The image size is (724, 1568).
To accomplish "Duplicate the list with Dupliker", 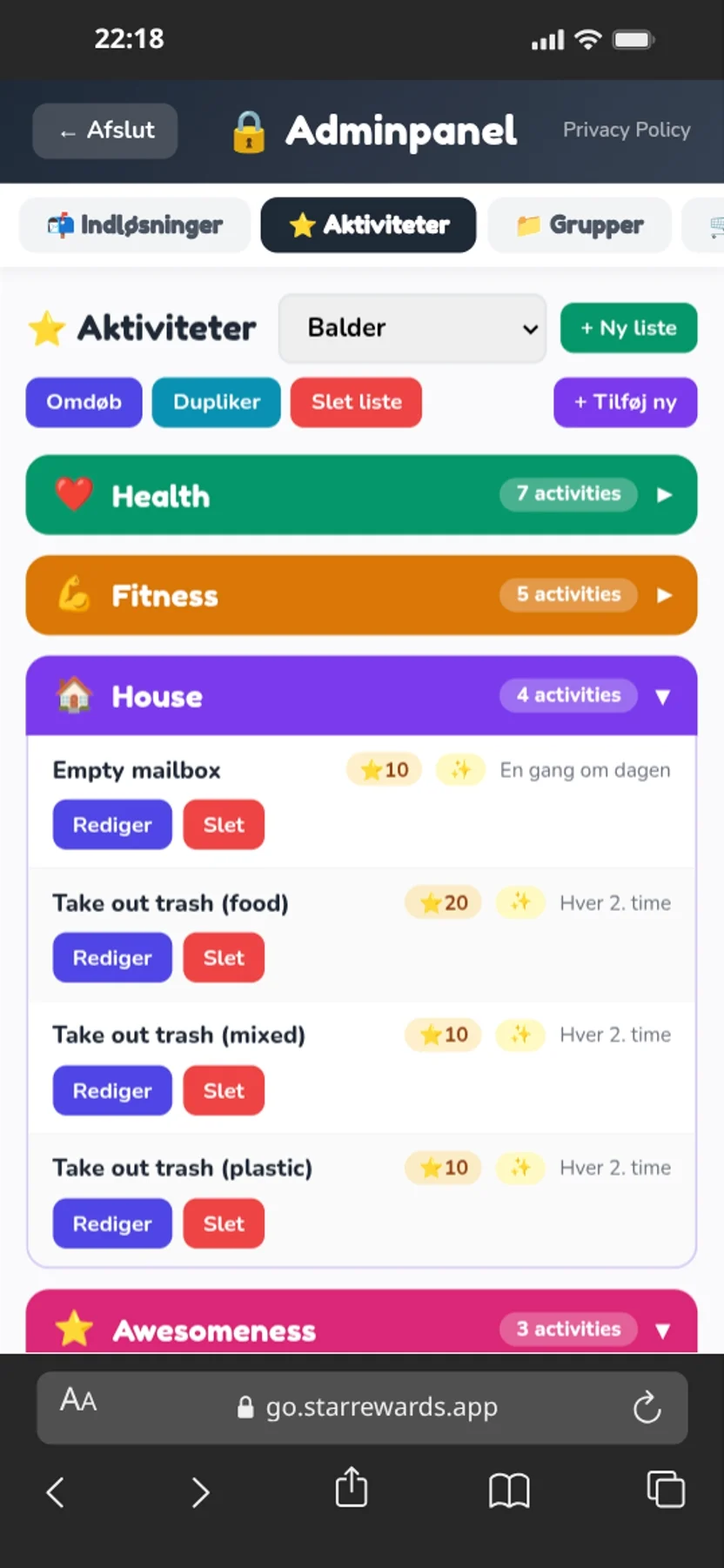I will click(x=216, y=402).
